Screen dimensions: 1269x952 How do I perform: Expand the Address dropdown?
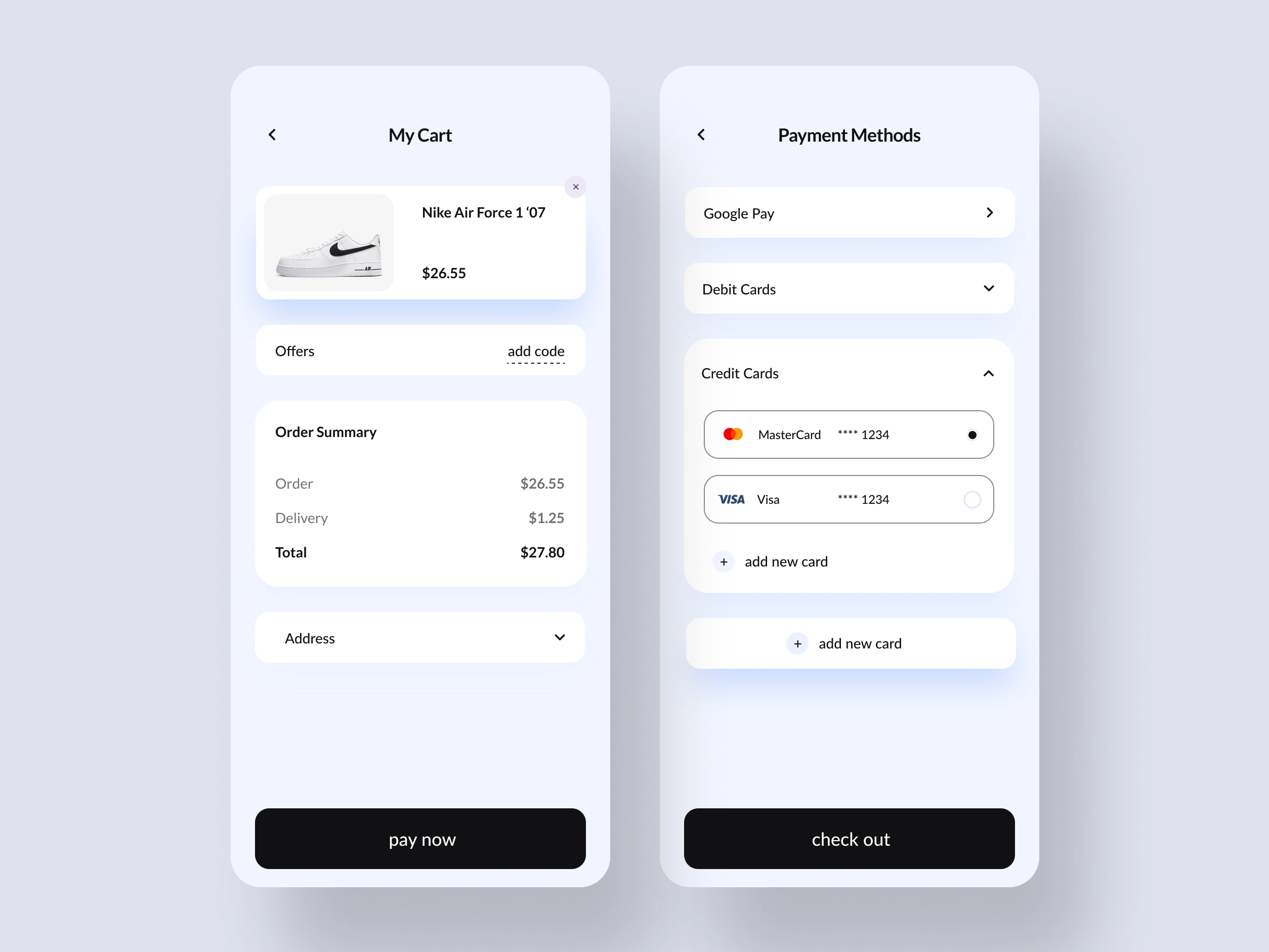coord(560,638)
